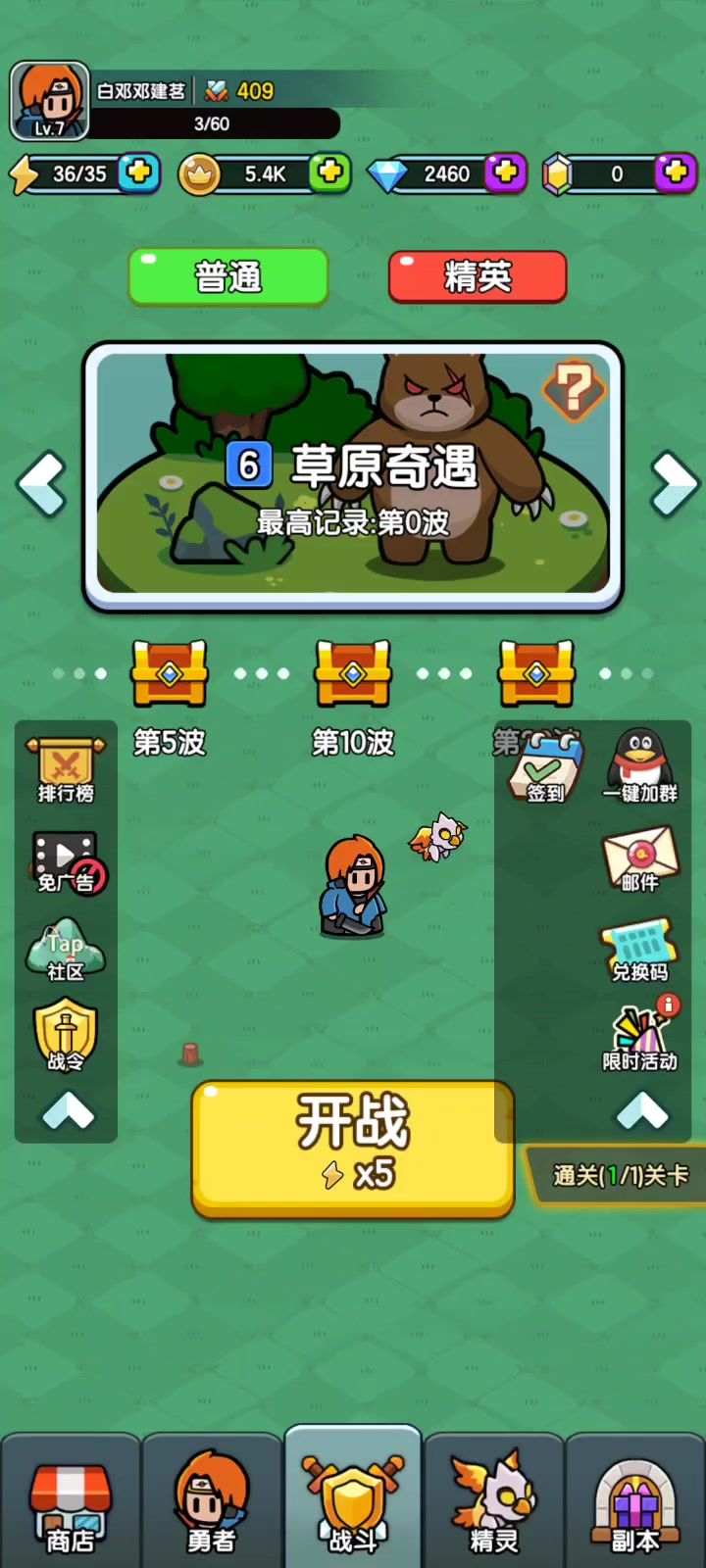Select the 精英 difficulty mode
This screenshot has width=706, height=1568.
coord(478,276)
